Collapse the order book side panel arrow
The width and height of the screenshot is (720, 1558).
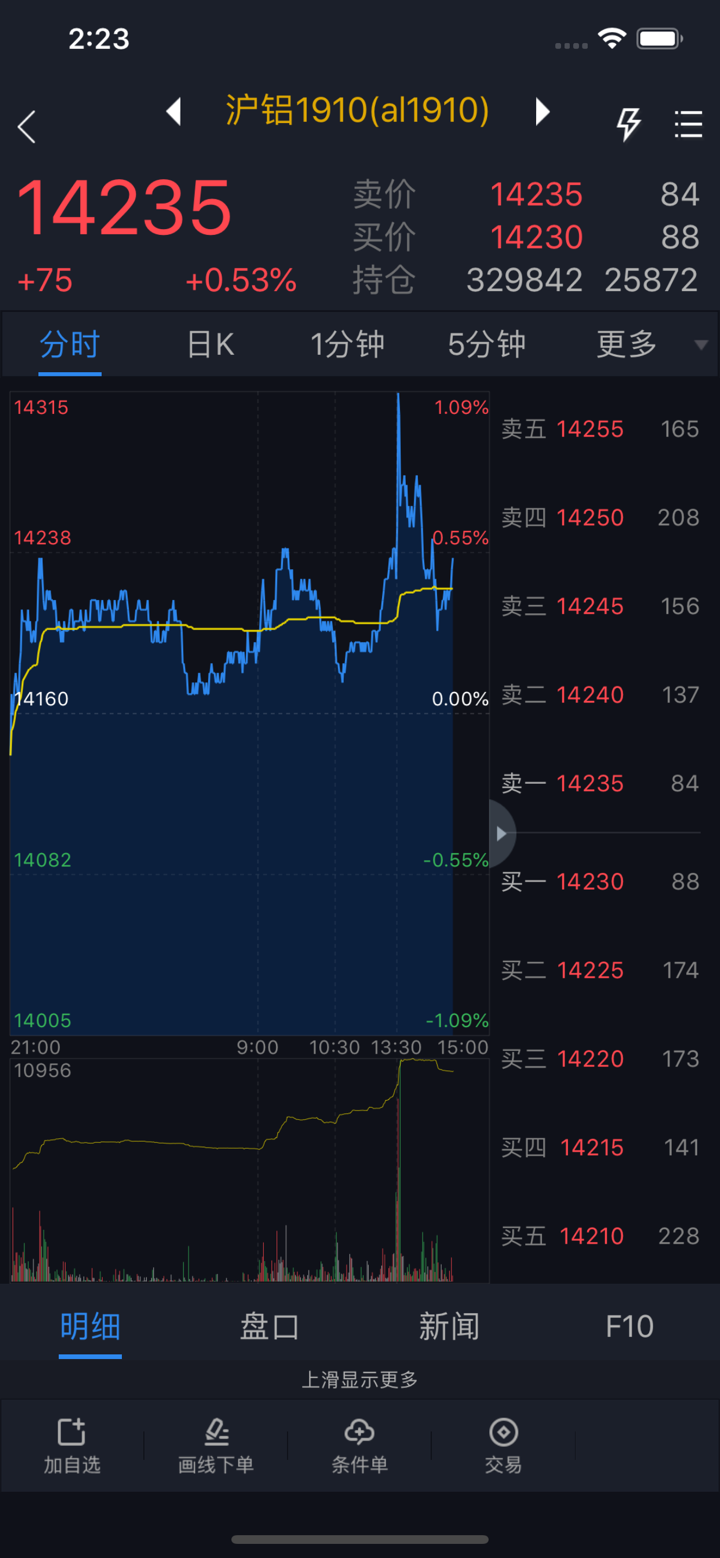[502, 833]
